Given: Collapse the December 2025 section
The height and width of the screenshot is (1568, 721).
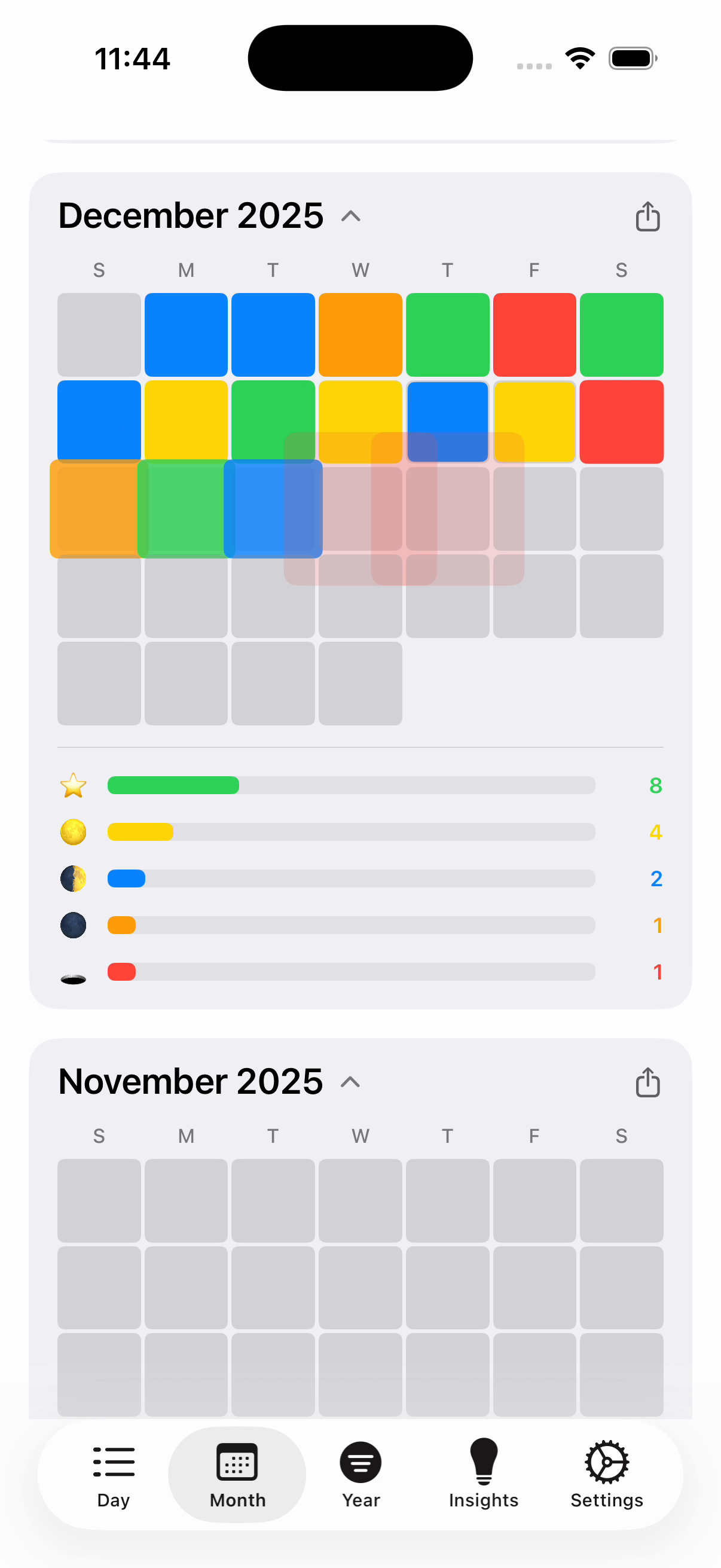Looking at the screenshot, I should coord(350,216).
